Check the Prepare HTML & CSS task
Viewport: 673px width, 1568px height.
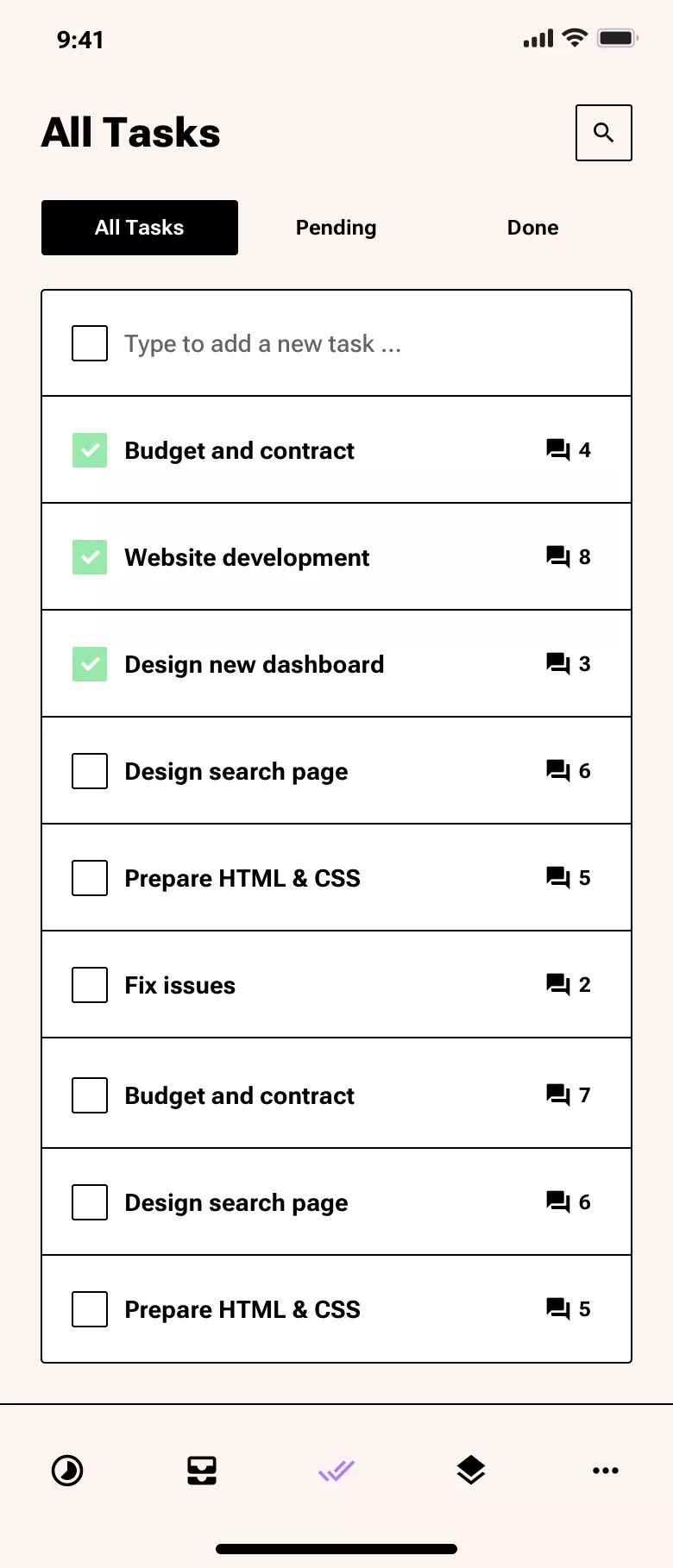coord(89,877)
